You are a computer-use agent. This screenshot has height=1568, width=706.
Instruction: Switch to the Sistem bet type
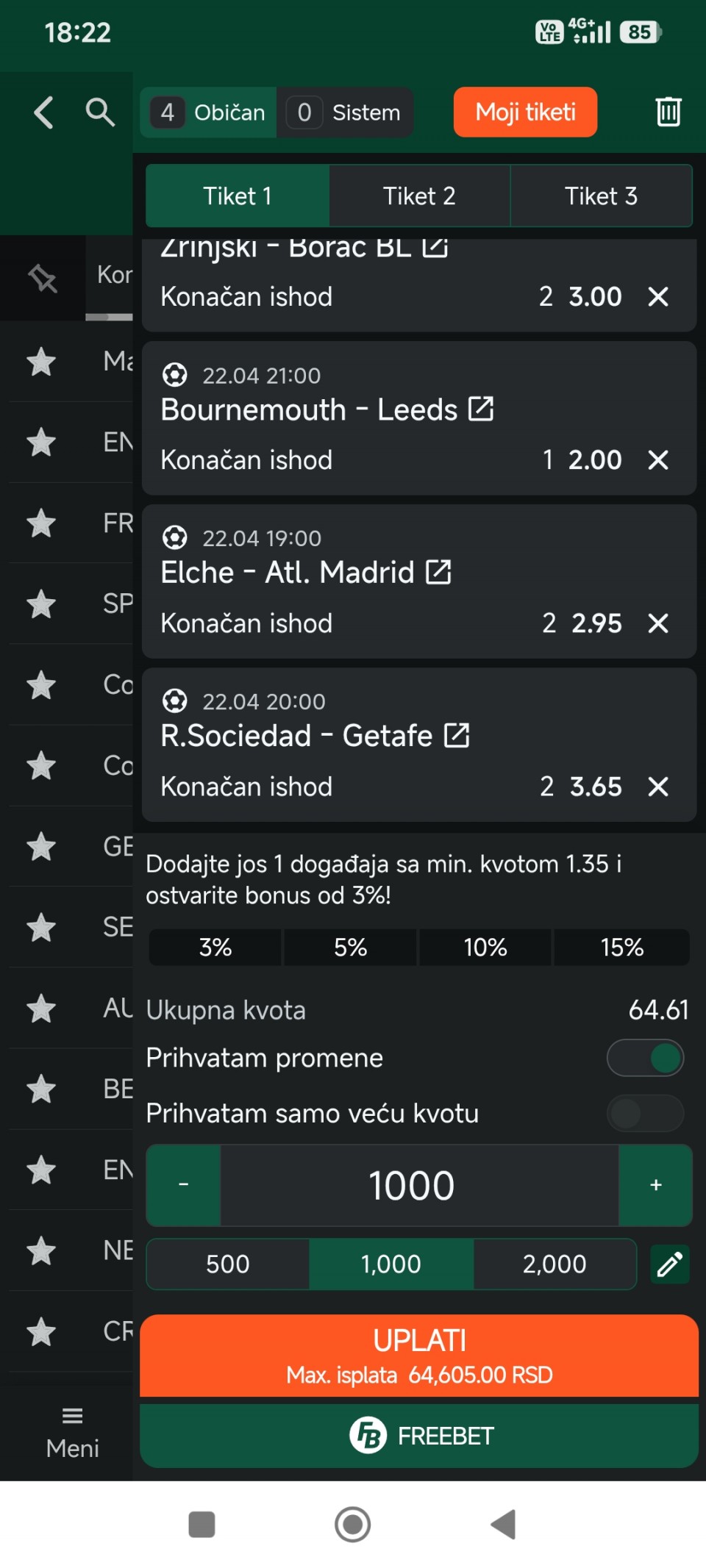[x=346, y=112]
